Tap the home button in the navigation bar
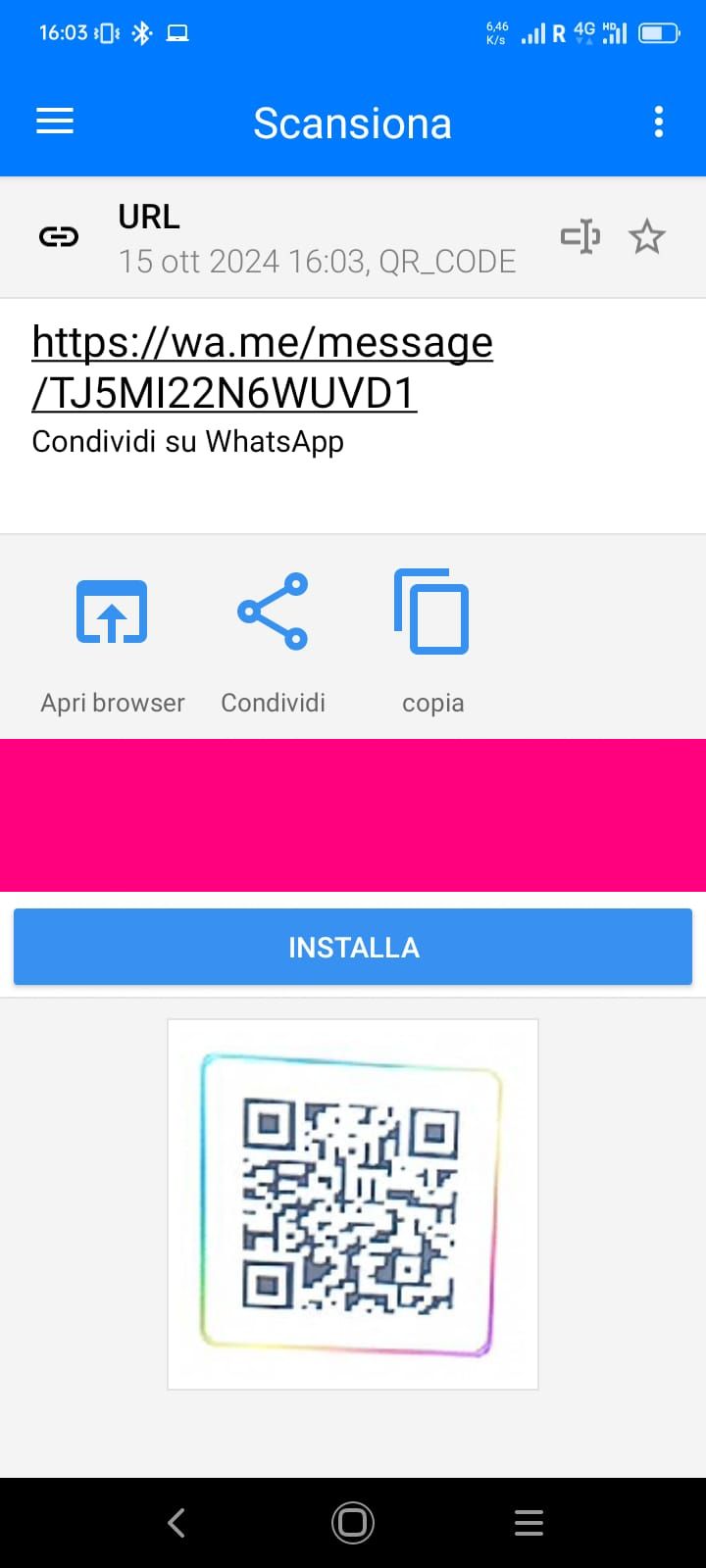Image resolution: width=706 pixels, height=1568 pixels. pyautogui.click(x=353, y=1523)
